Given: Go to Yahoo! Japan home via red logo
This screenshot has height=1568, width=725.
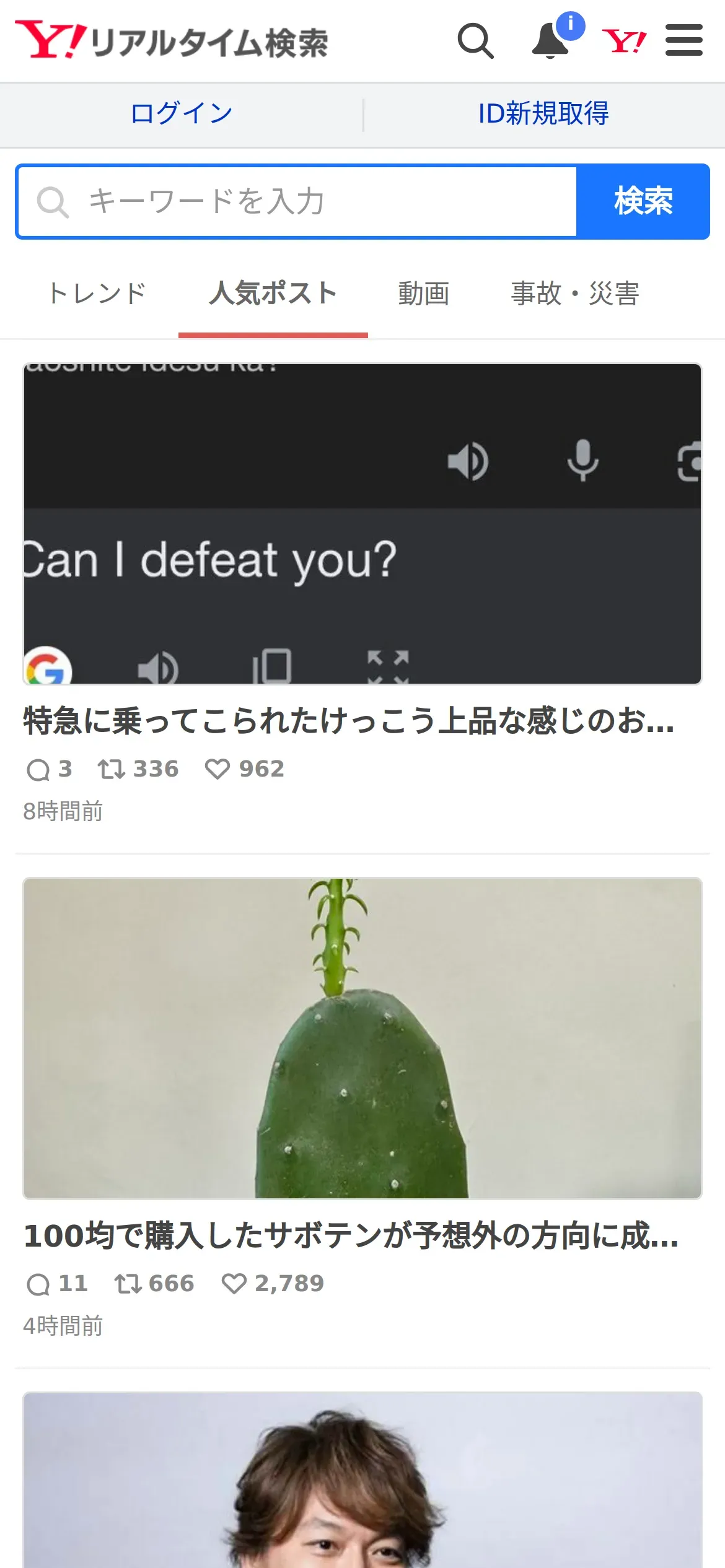Looking at the screenshot, I should pos(624,41).
